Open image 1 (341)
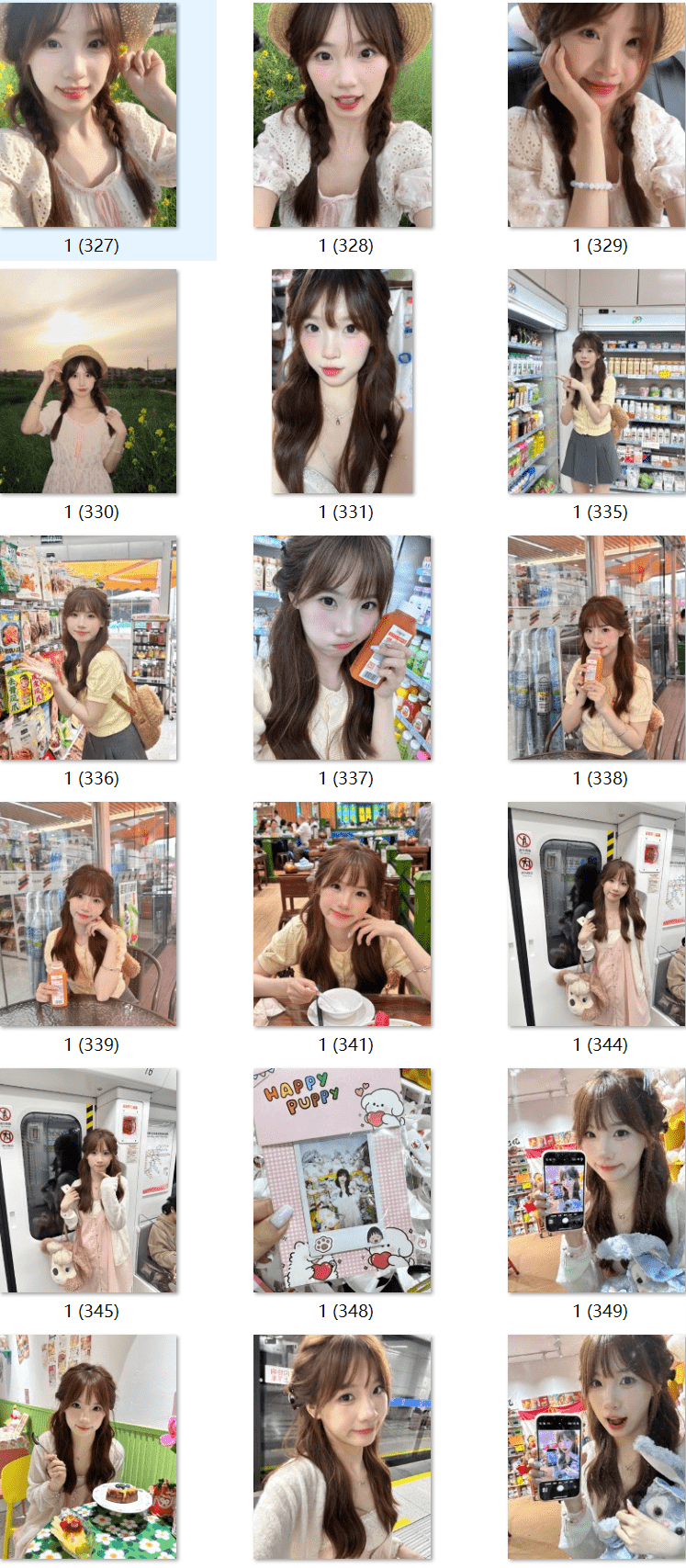This screenshot has height=1568, width=686. coord(343,914)
